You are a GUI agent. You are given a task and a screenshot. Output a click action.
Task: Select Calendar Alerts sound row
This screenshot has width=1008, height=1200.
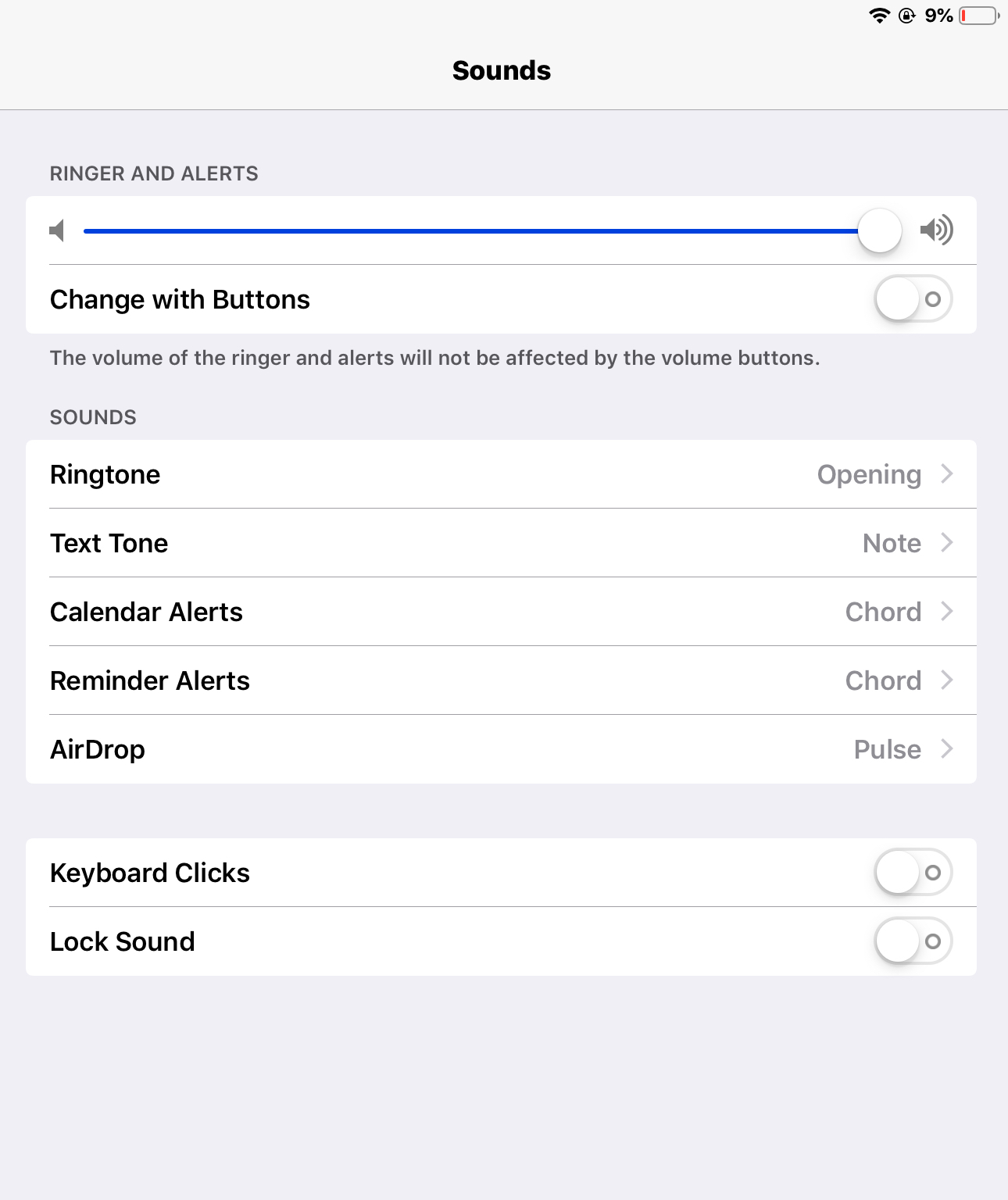[501, 612]
